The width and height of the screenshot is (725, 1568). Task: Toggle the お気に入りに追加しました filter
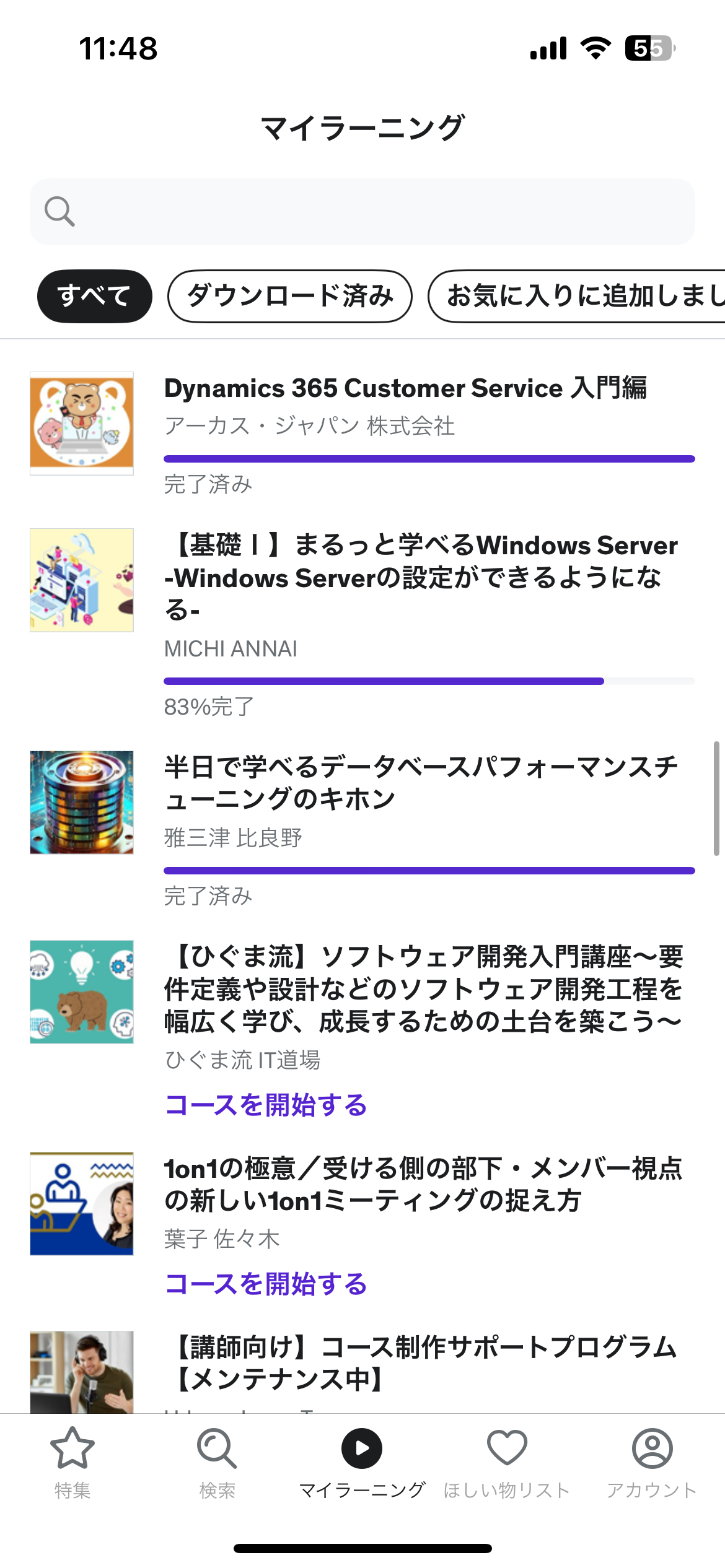tap(582, 296)
